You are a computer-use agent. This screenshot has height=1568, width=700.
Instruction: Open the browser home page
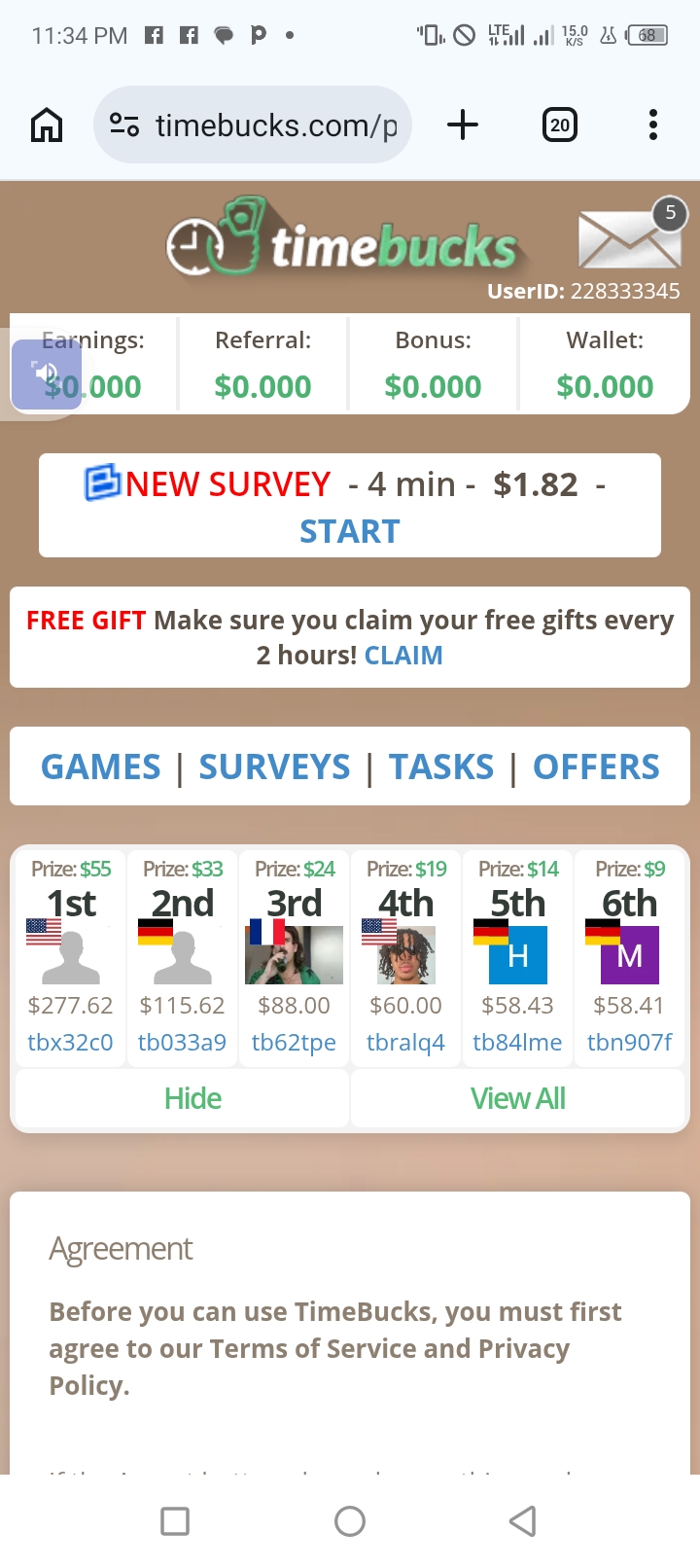click(47, 125)
